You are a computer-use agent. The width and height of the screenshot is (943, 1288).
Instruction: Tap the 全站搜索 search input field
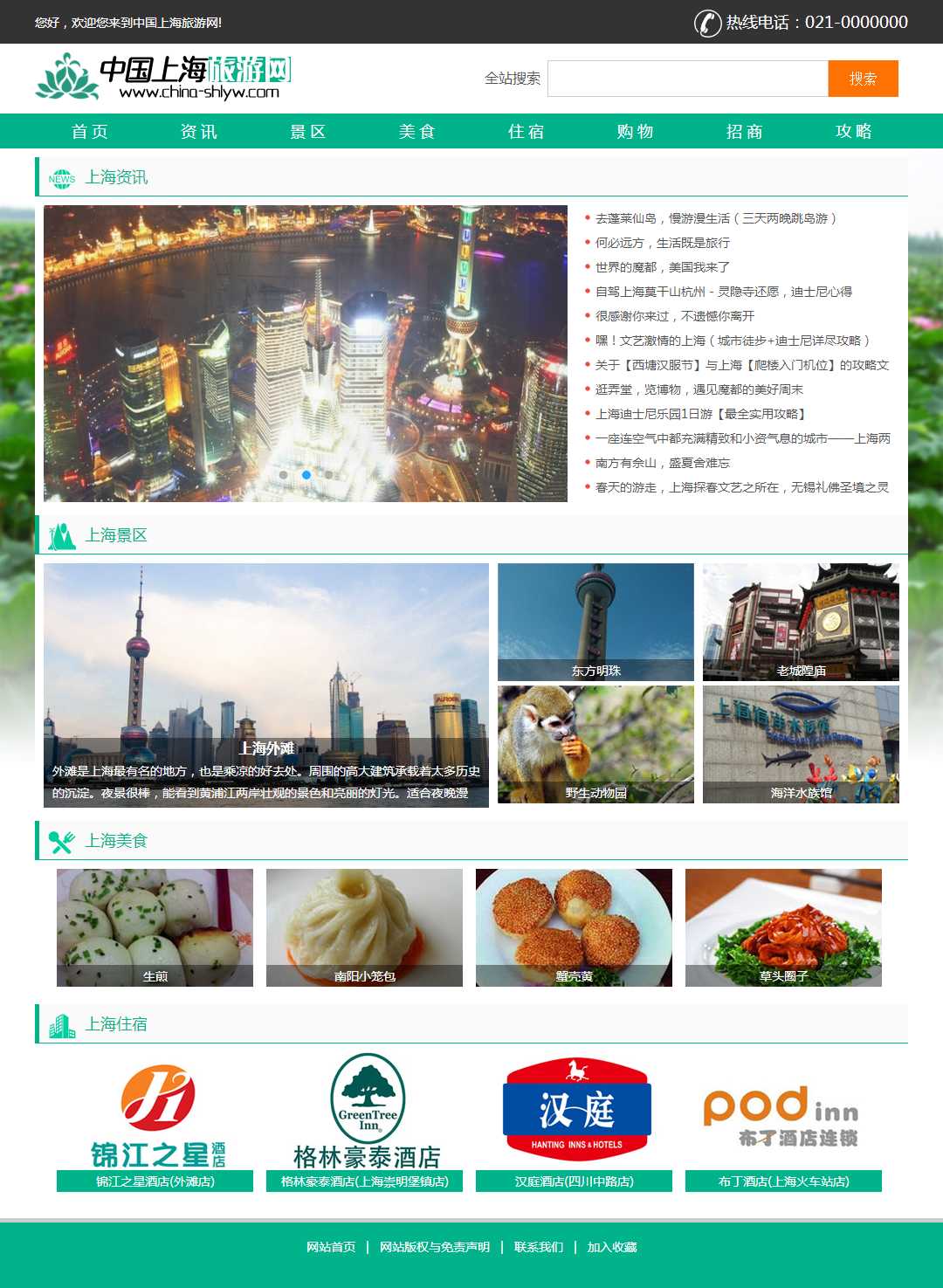click(687, 79)
